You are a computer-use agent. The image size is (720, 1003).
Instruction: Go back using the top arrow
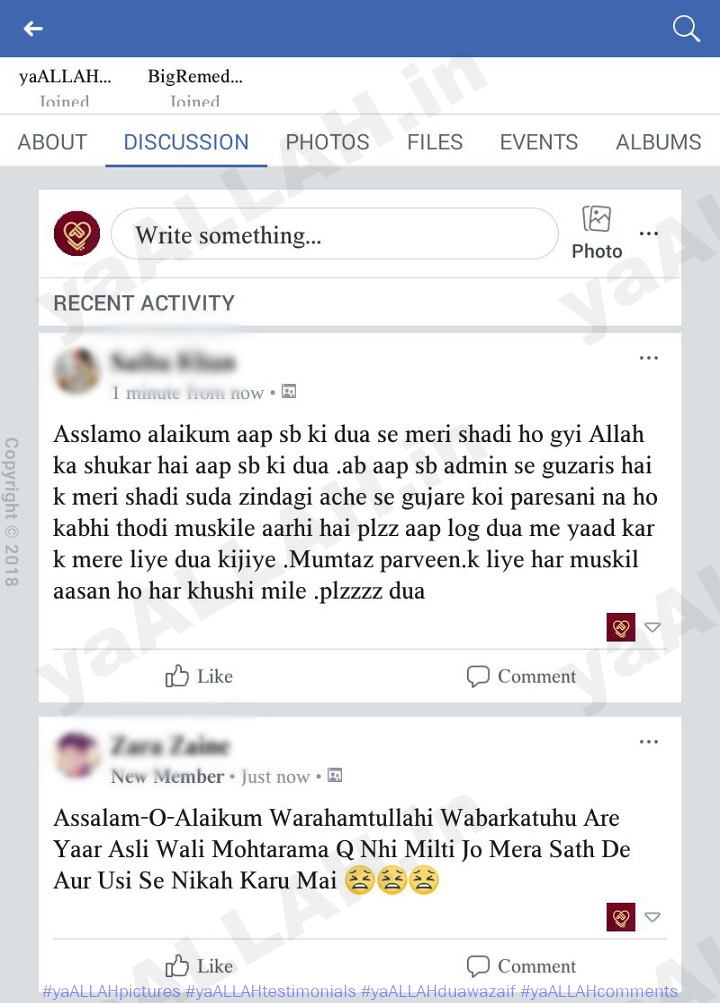(33, 29)
